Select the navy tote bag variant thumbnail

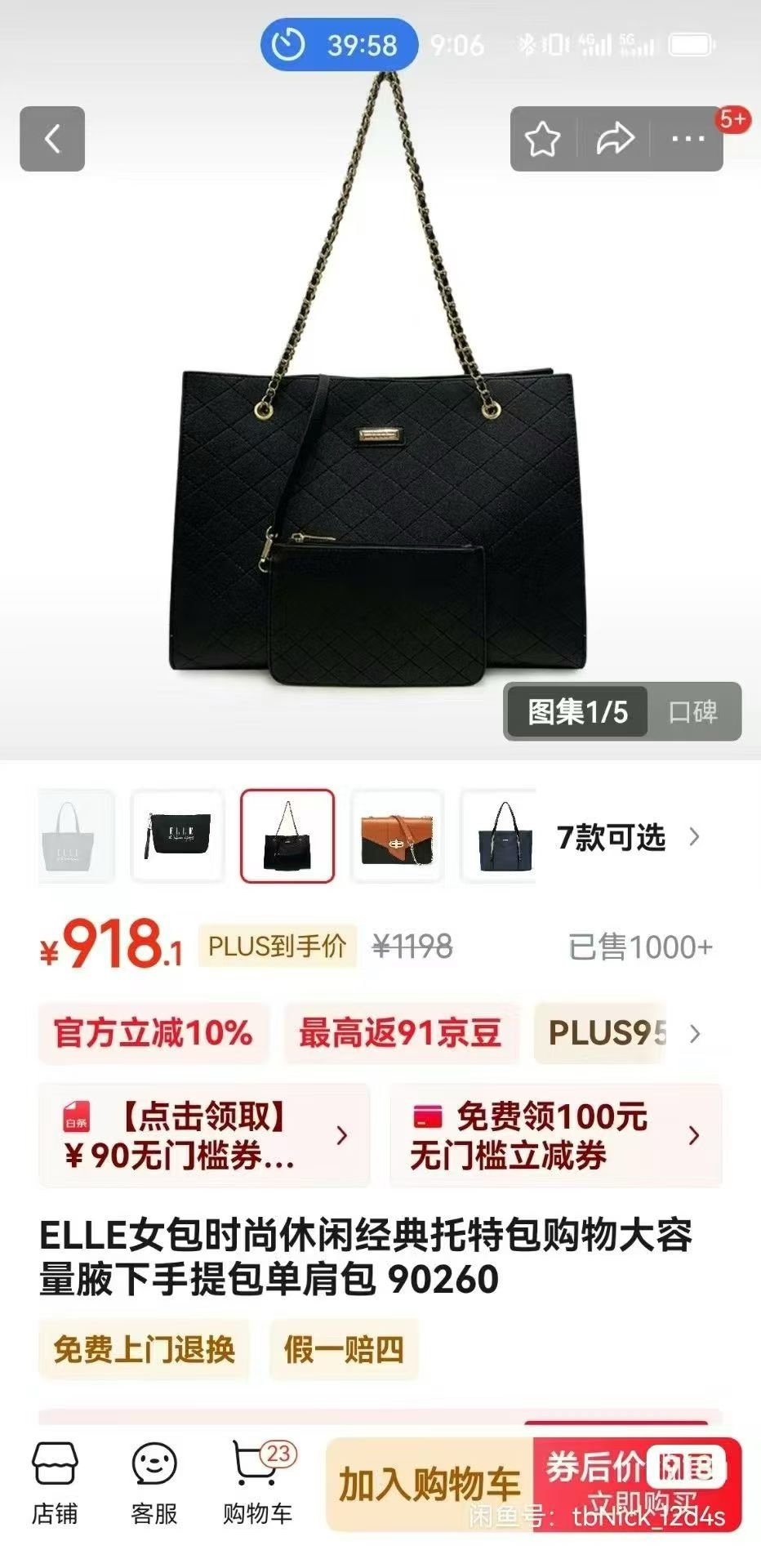tap(500, 836)
